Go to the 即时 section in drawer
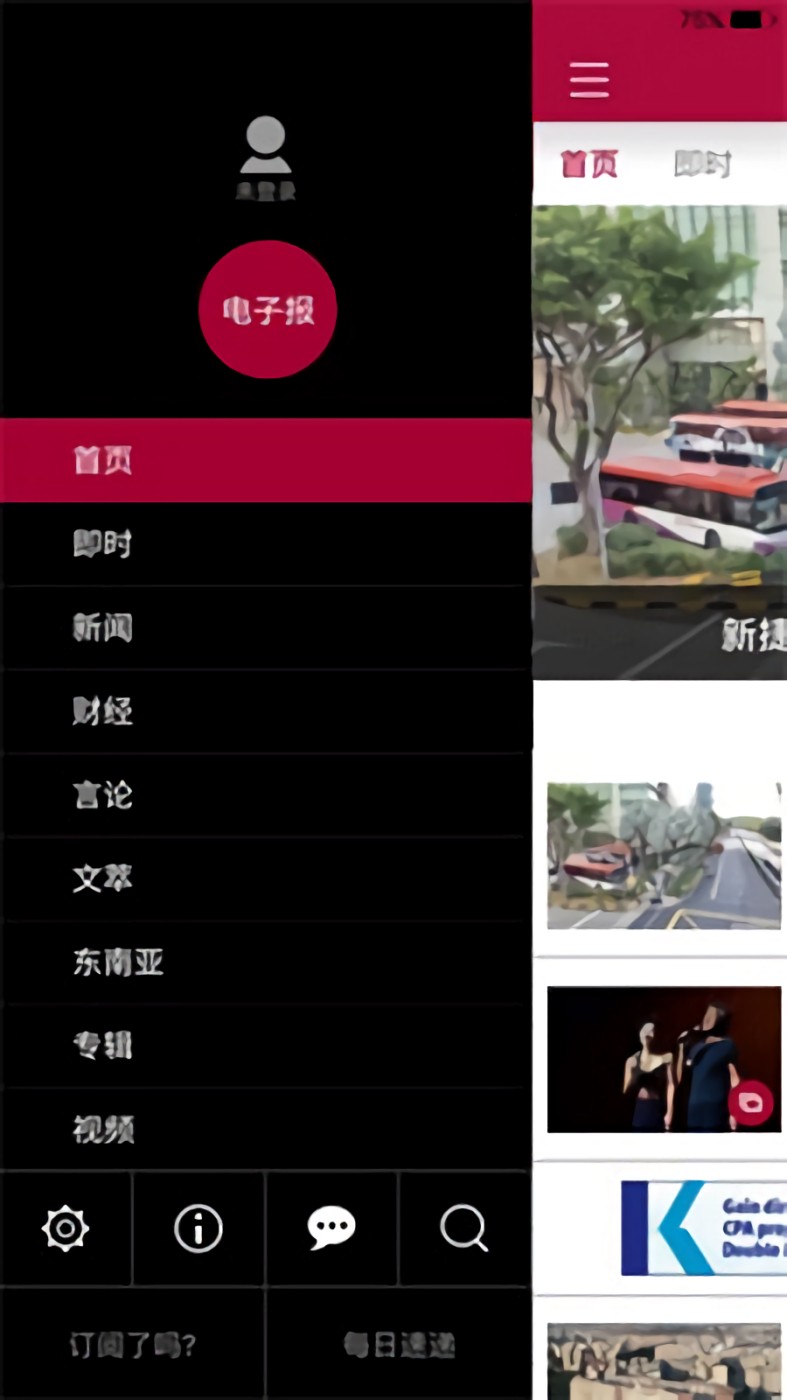The image size is (787, 1400). pos(265,544)
